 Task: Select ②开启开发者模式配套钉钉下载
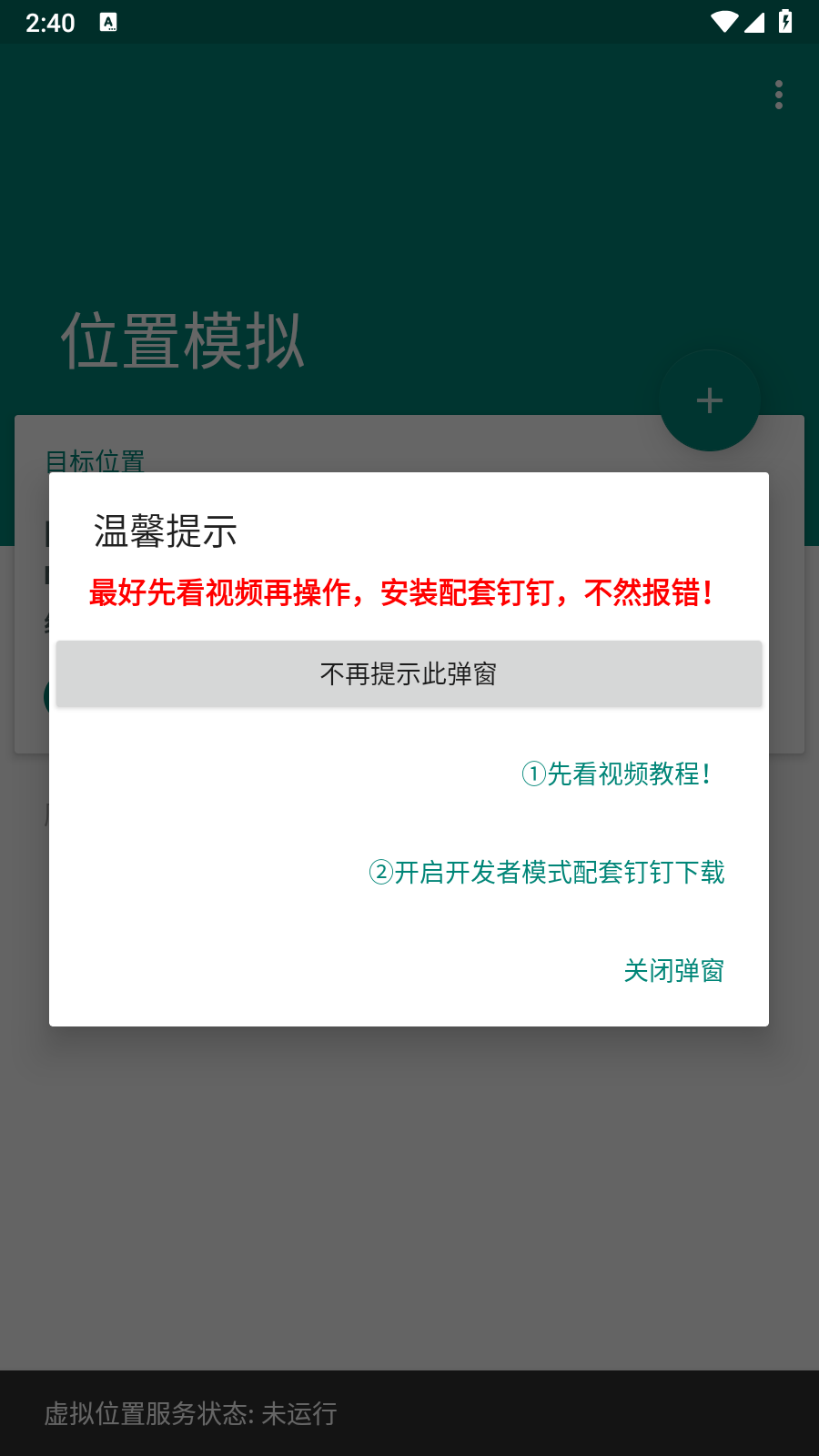click(x=547, y=872)
